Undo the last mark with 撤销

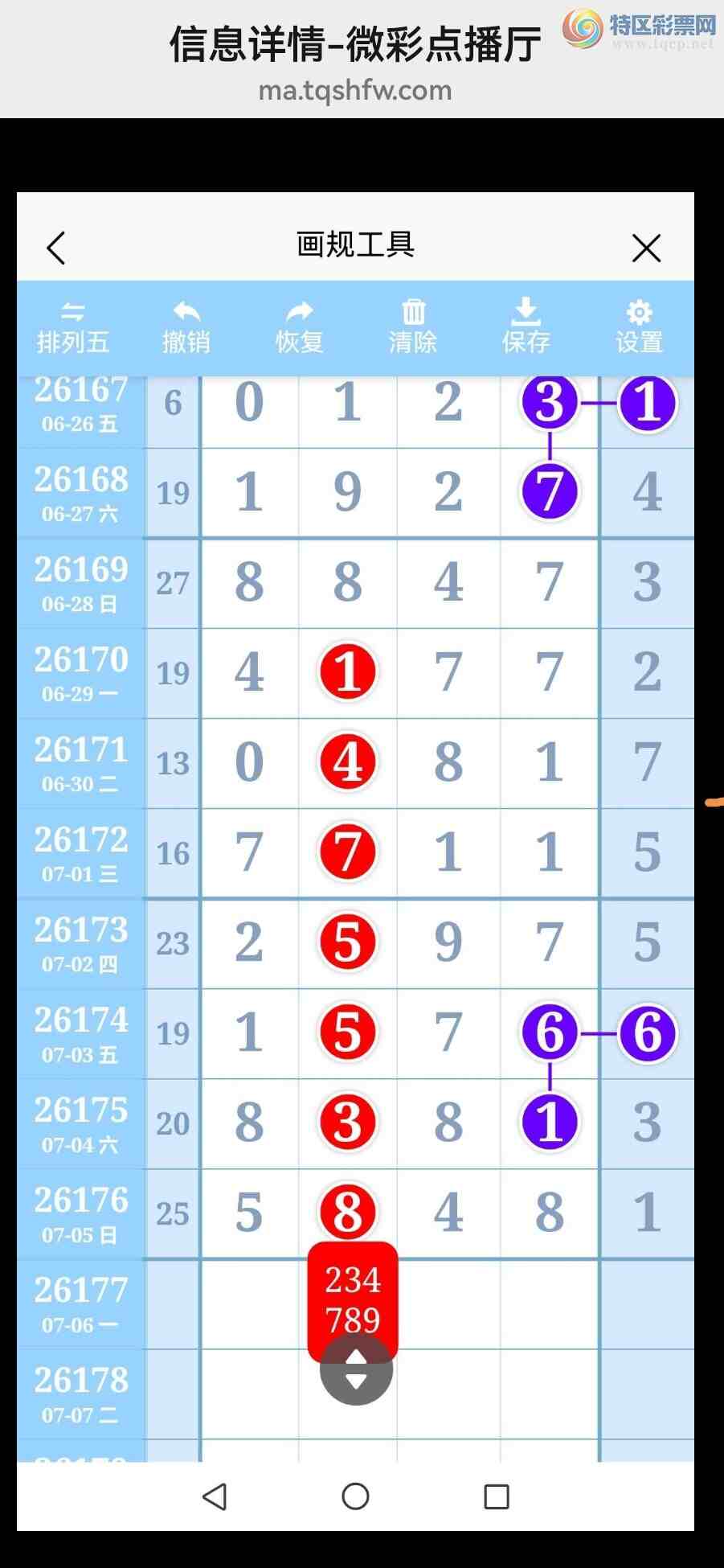(186, 328)
